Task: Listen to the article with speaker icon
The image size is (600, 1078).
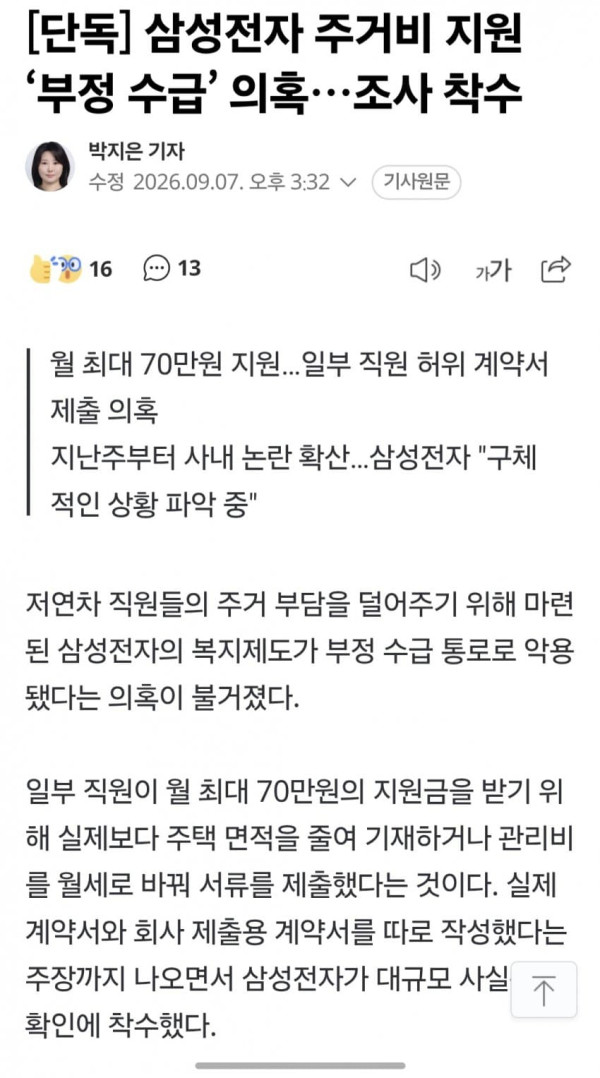Action: (x=425, y=270)
